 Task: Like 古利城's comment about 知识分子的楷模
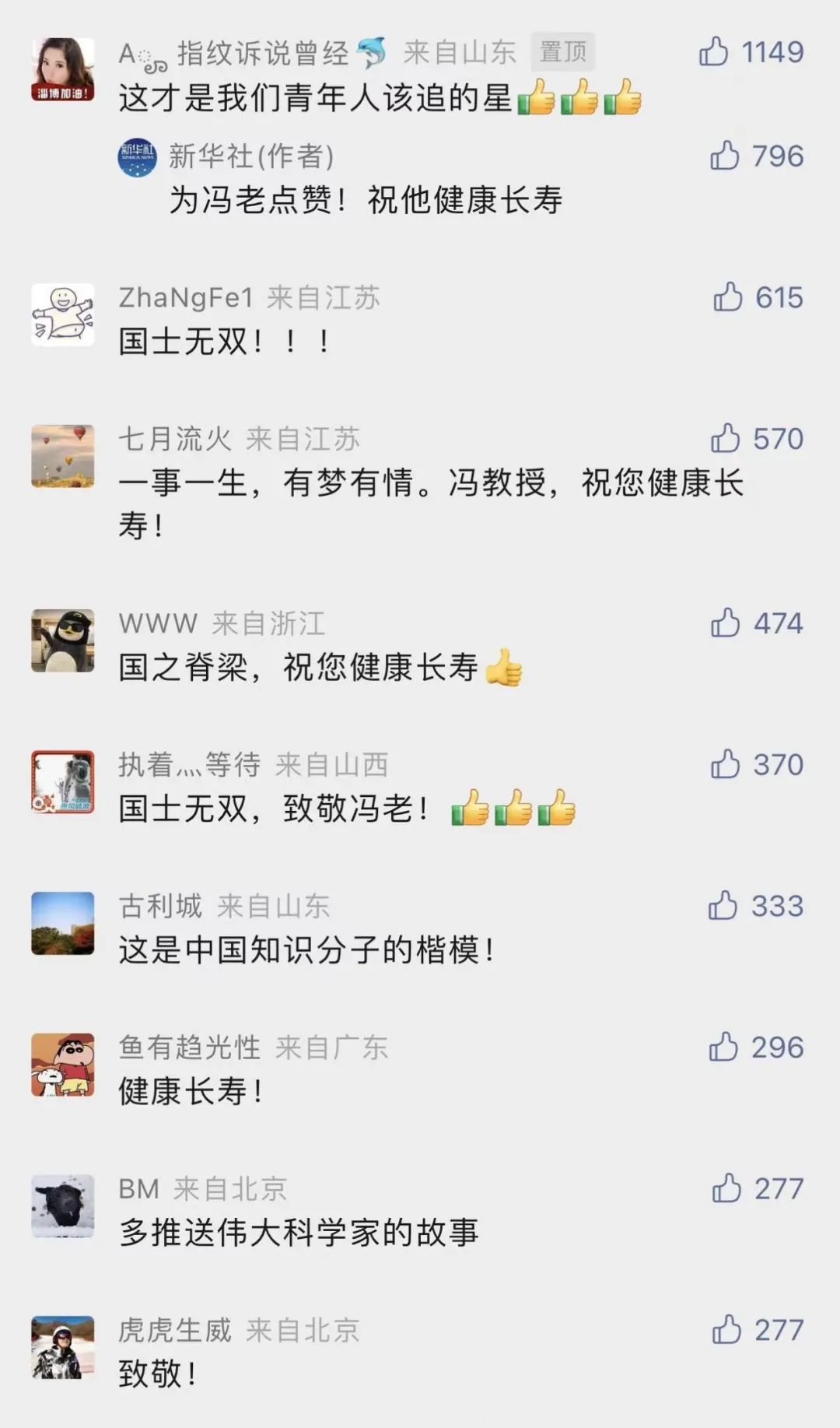(x=723, y=906)
